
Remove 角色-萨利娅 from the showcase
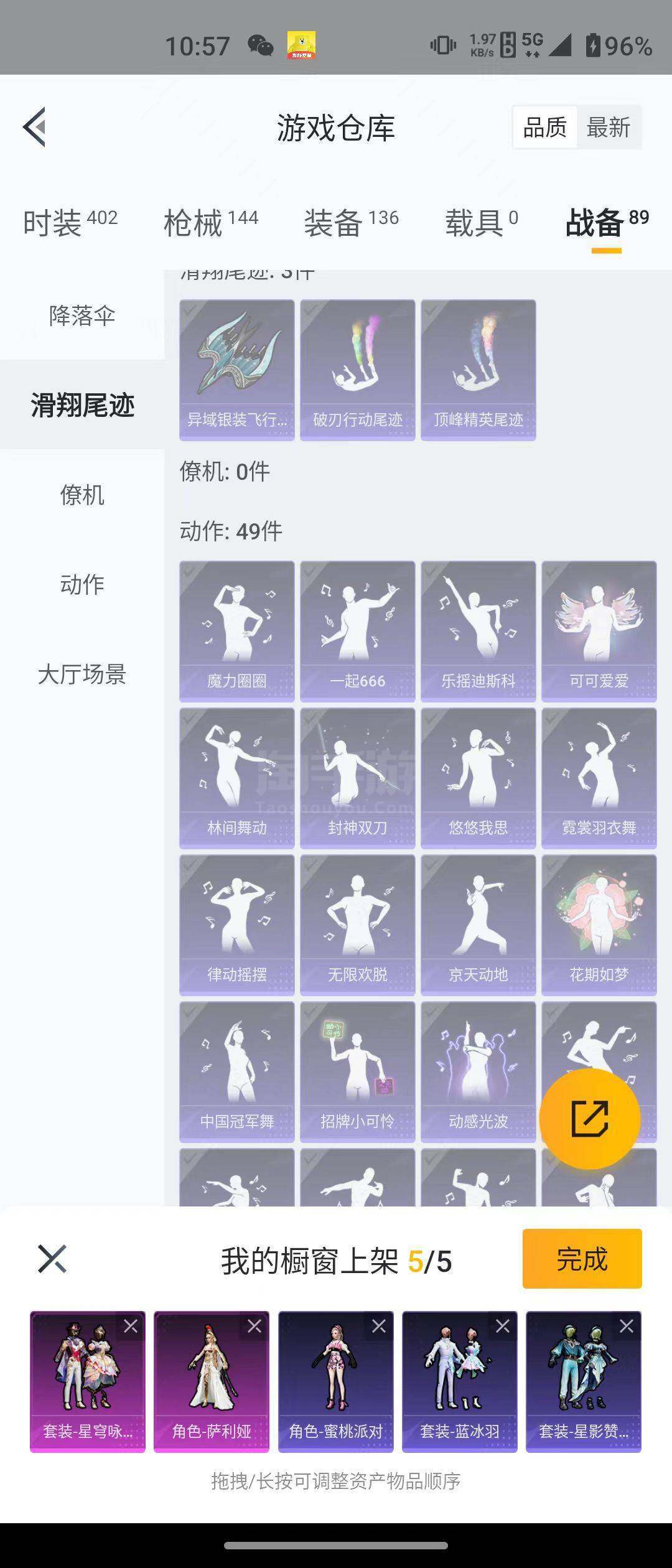pos(254,1326)
